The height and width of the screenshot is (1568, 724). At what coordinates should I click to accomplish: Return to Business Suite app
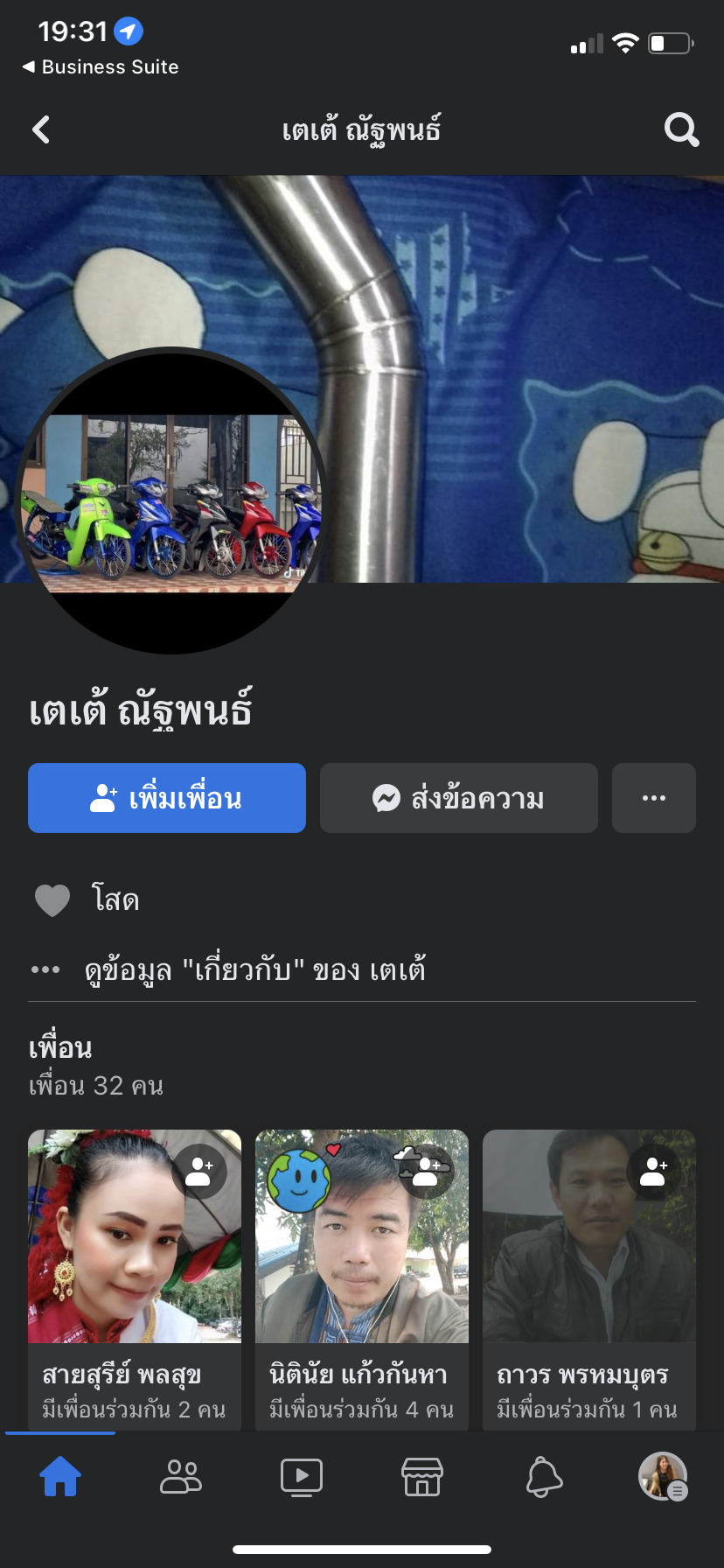101,67
